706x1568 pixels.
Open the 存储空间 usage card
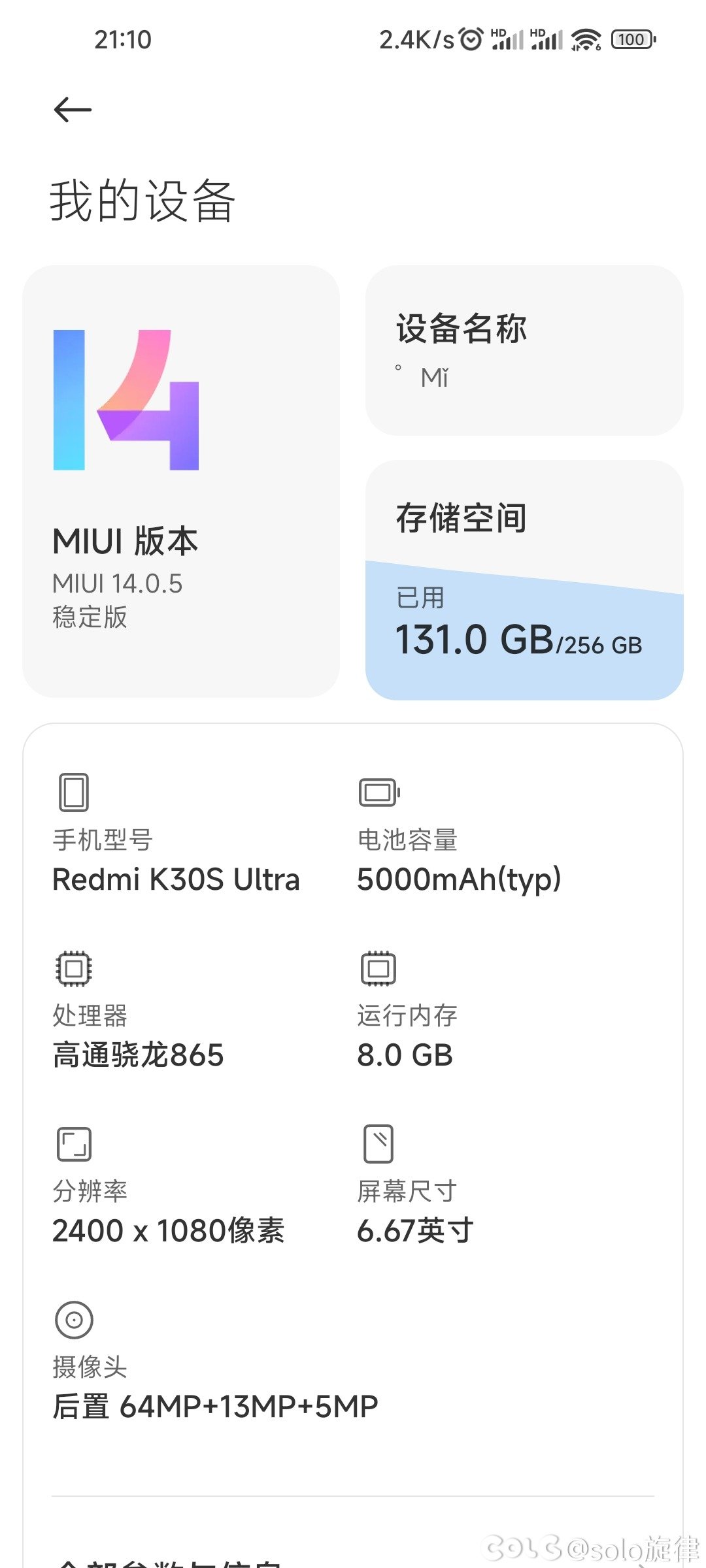coord(524,580)
